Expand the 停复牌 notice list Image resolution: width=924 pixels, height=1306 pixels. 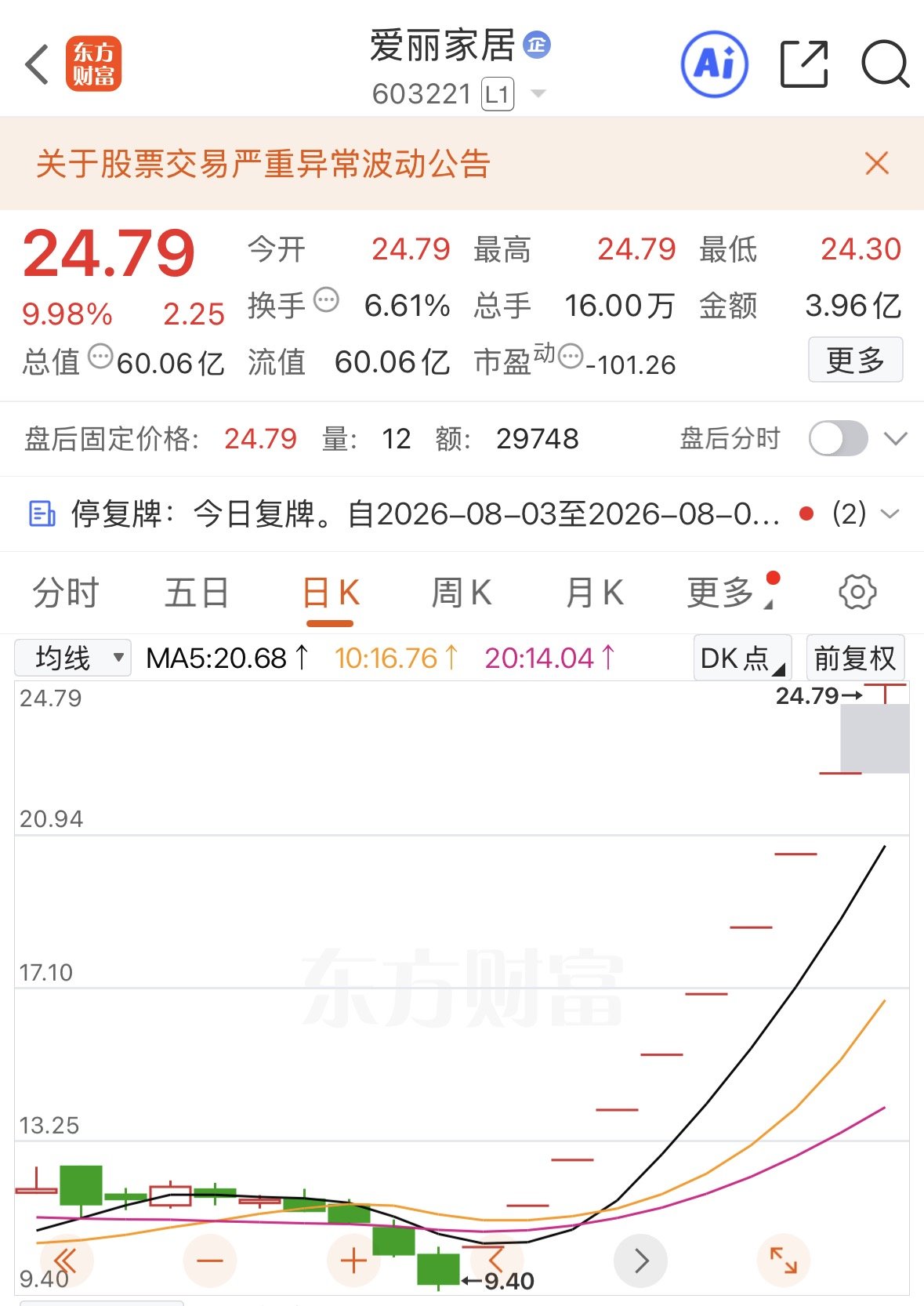(890, 514)
